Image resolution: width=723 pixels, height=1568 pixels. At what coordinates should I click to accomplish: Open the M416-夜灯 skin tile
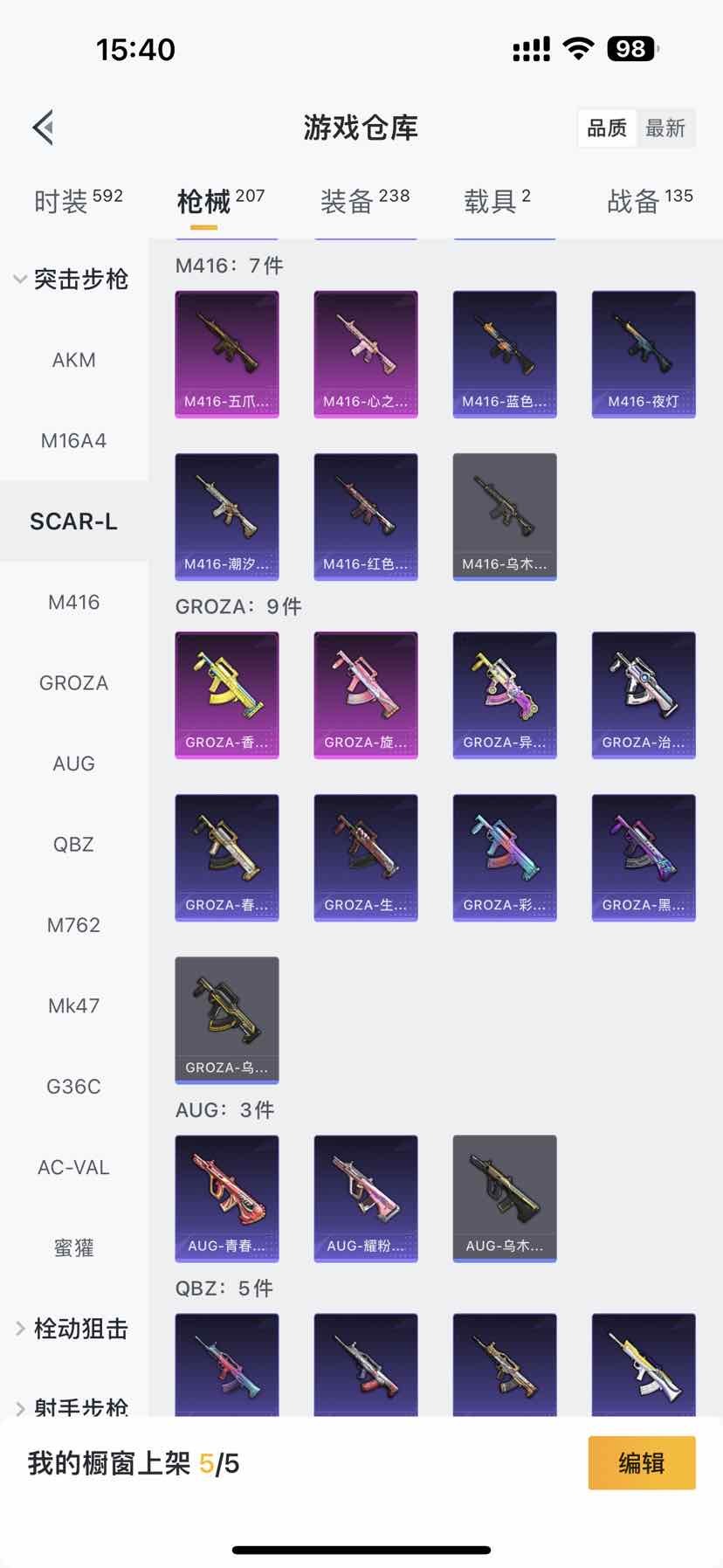click(x=644, y=354)
